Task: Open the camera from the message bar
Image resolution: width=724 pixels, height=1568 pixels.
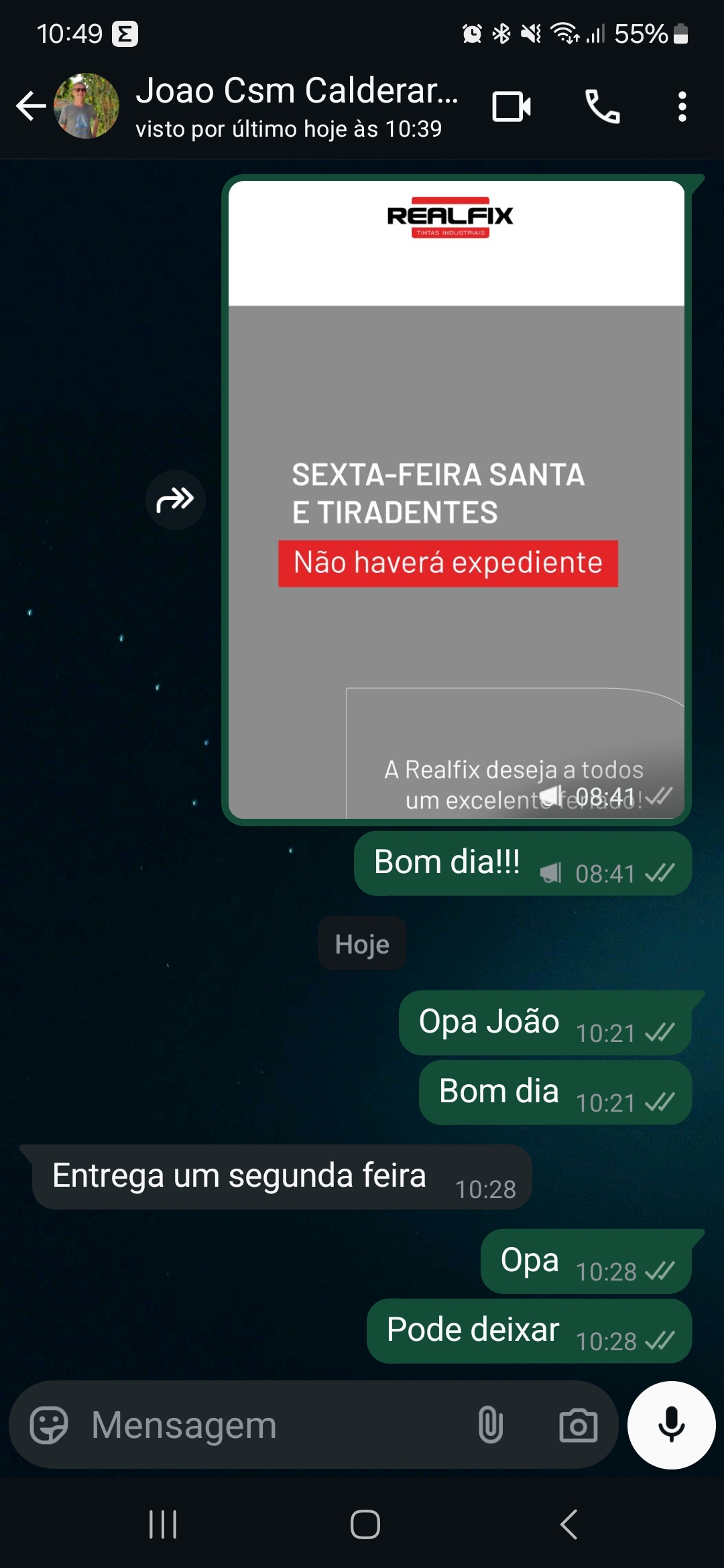Action: tap(578, 1425)
